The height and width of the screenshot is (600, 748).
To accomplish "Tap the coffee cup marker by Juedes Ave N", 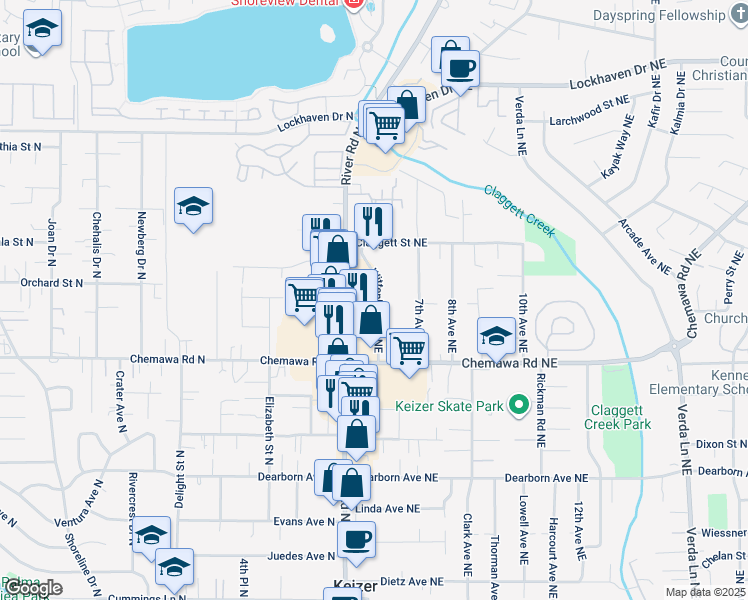I will pyautogui.click(x=355, y=540).
